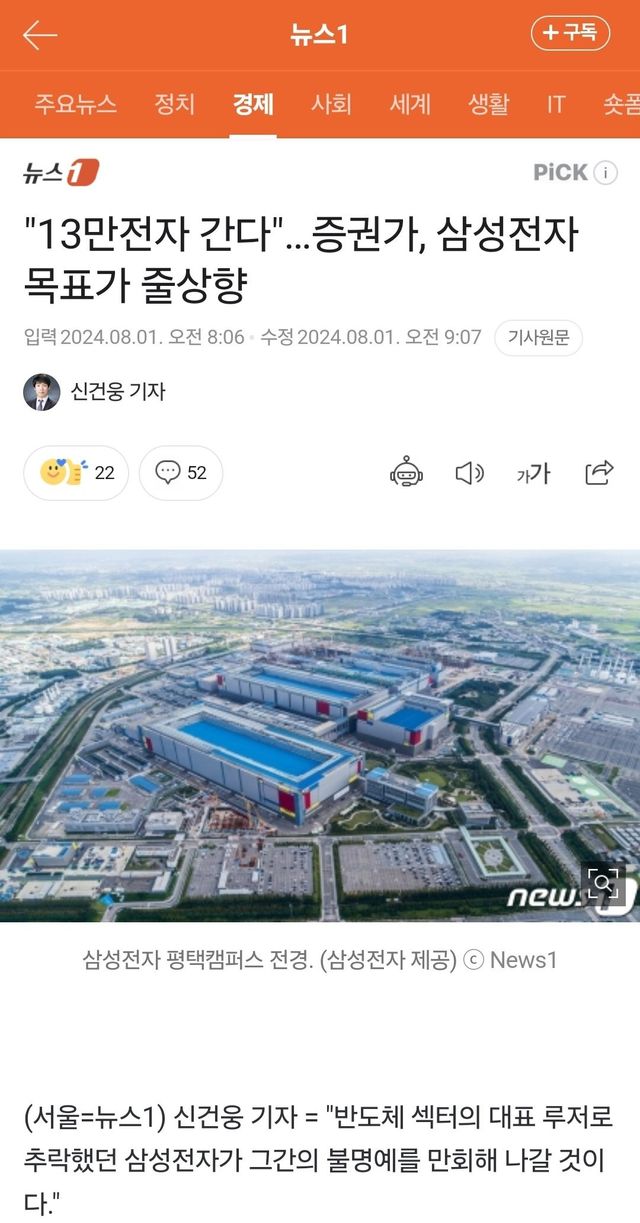Switch to the 주요뉴스 tab
This screenshot has width=640, height=1223.
click(x=76, y=103)
